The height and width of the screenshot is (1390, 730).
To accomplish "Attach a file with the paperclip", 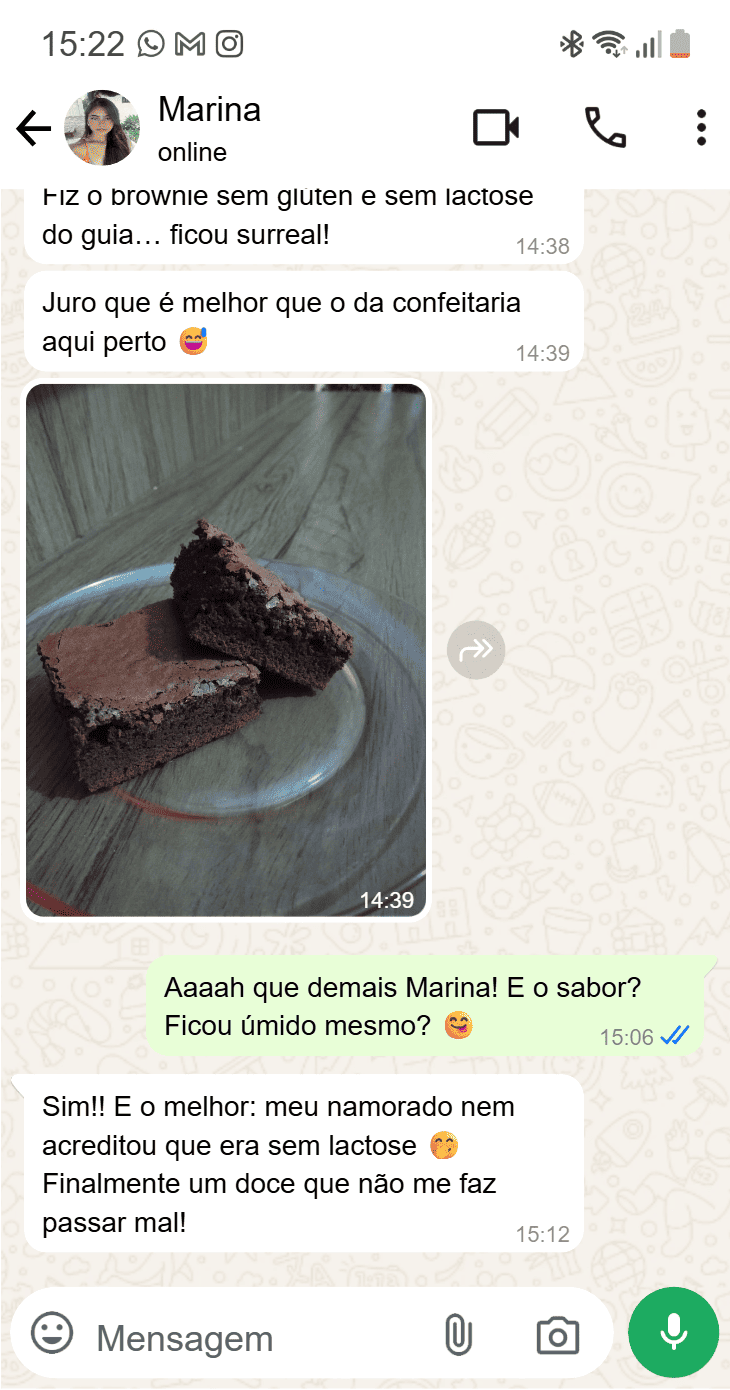I will pyautogui.click(x=457, y=1335).
